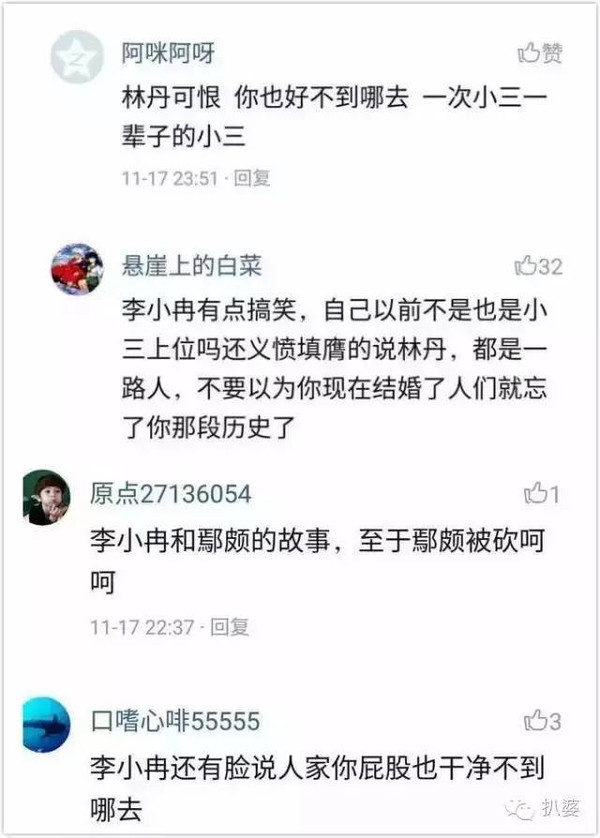600x838 pixels.
Task: Like the comment by 原点27136054
Action: coord(540,494)
